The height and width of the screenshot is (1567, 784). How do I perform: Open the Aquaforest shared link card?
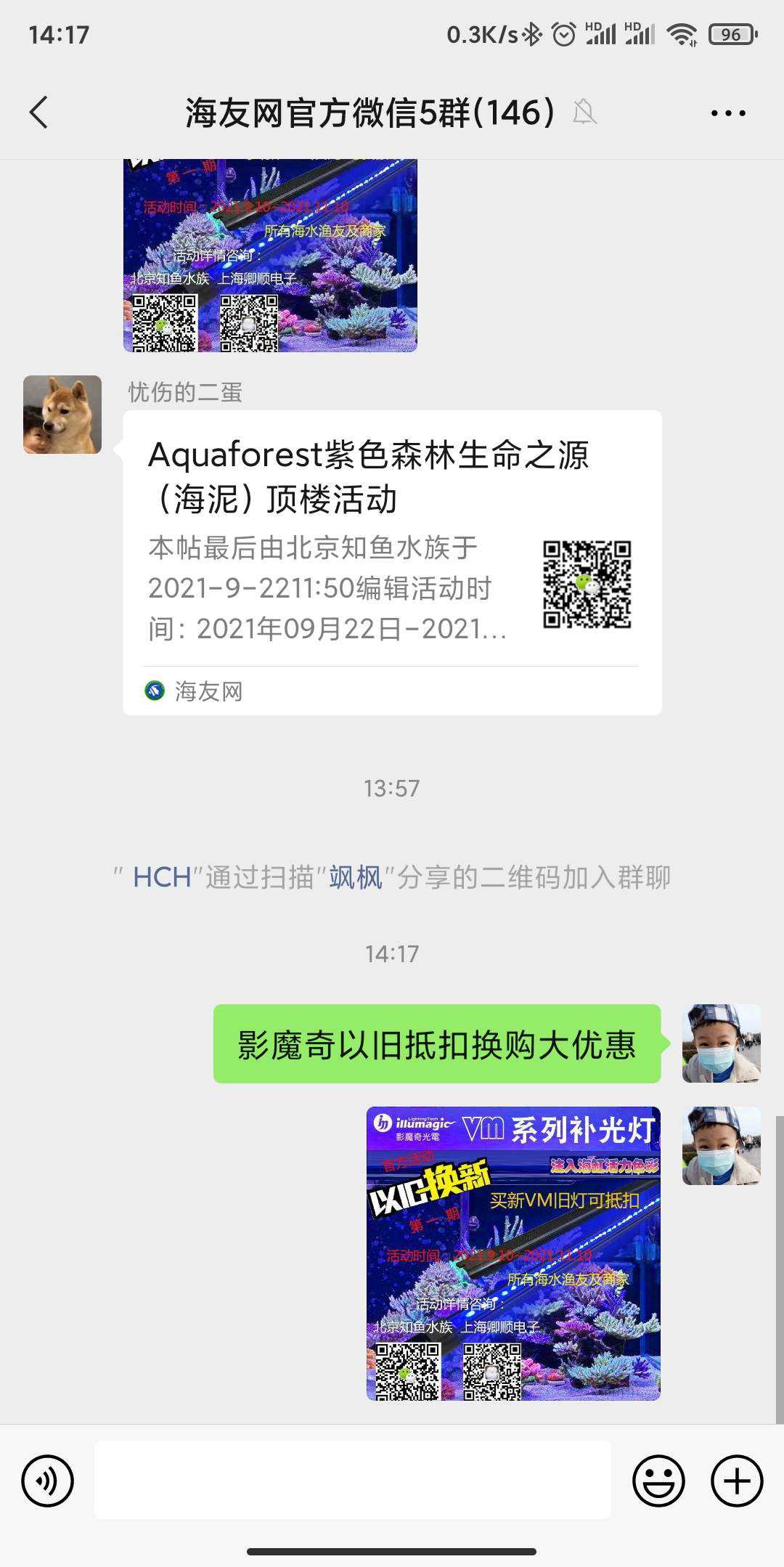pyautogui.click(x=392, y=562)
